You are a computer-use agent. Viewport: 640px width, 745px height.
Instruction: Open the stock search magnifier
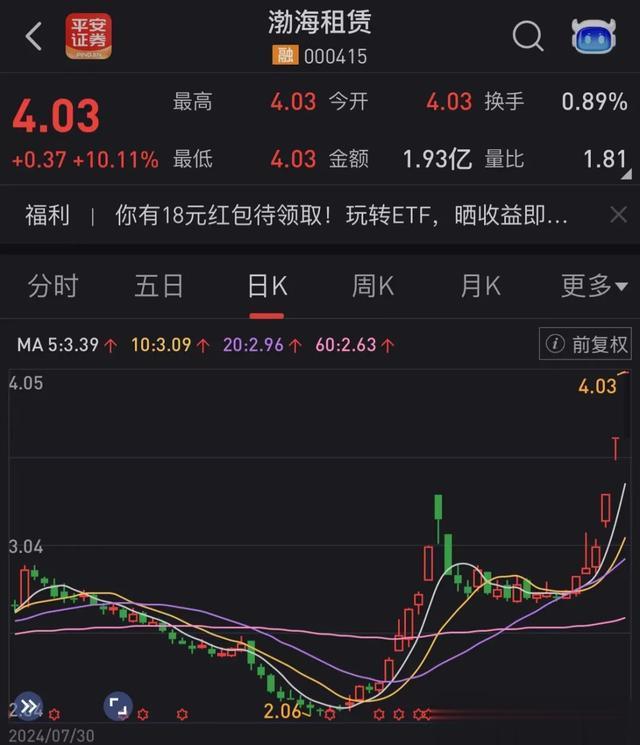(x=527, y=37)
